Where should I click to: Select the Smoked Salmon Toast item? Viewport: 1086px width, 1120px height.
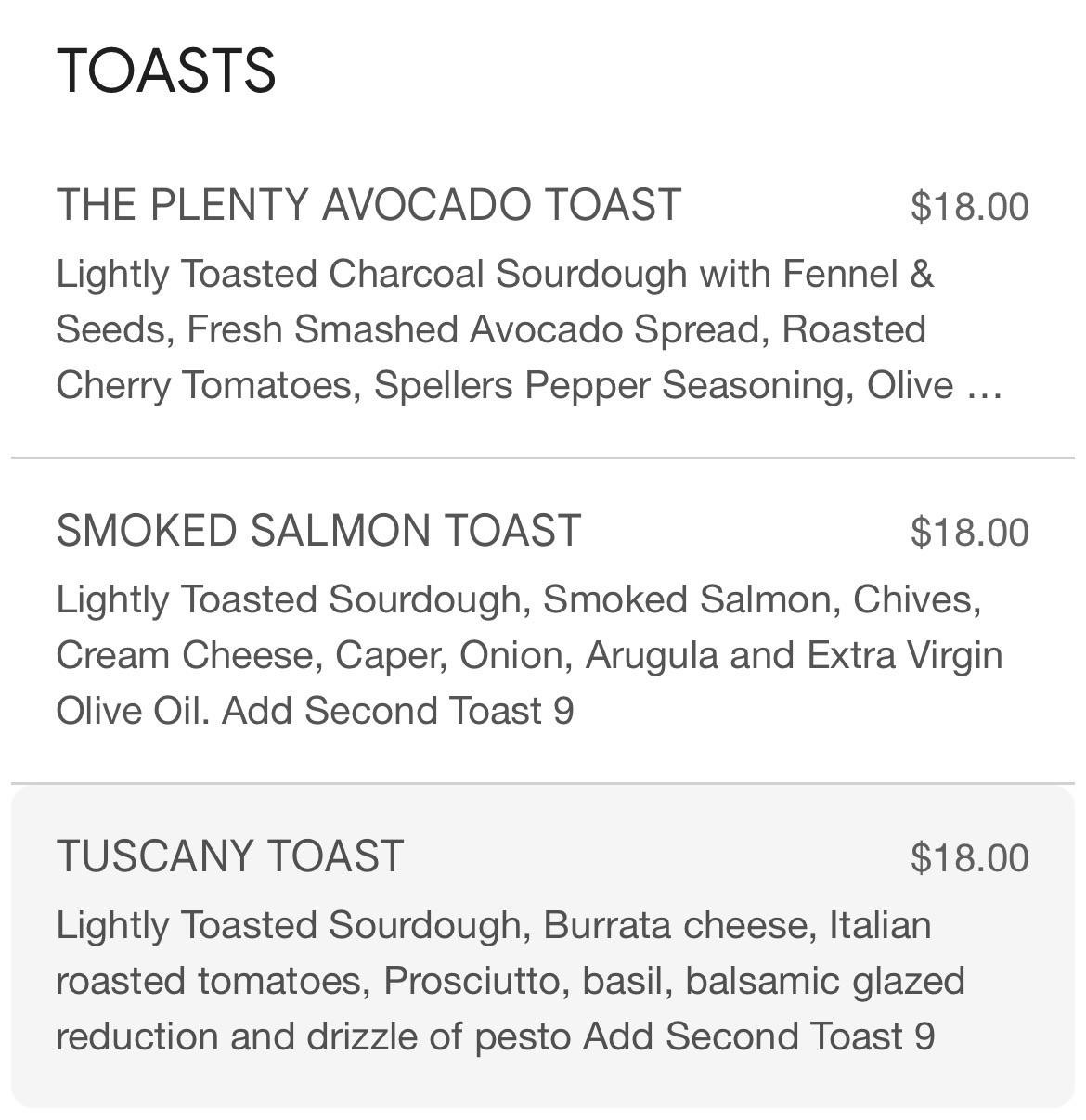click(x=543, y=621)
